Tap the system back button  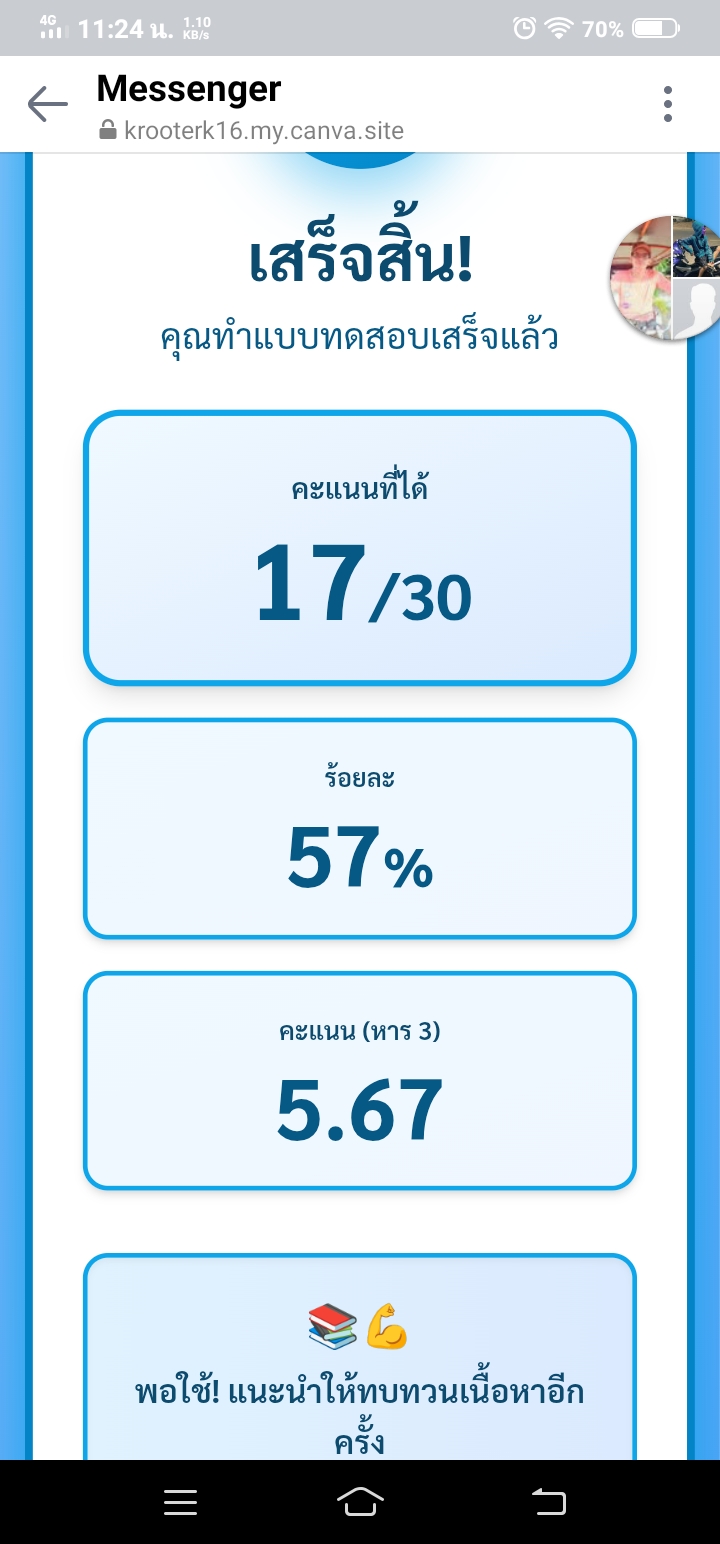548,1501
